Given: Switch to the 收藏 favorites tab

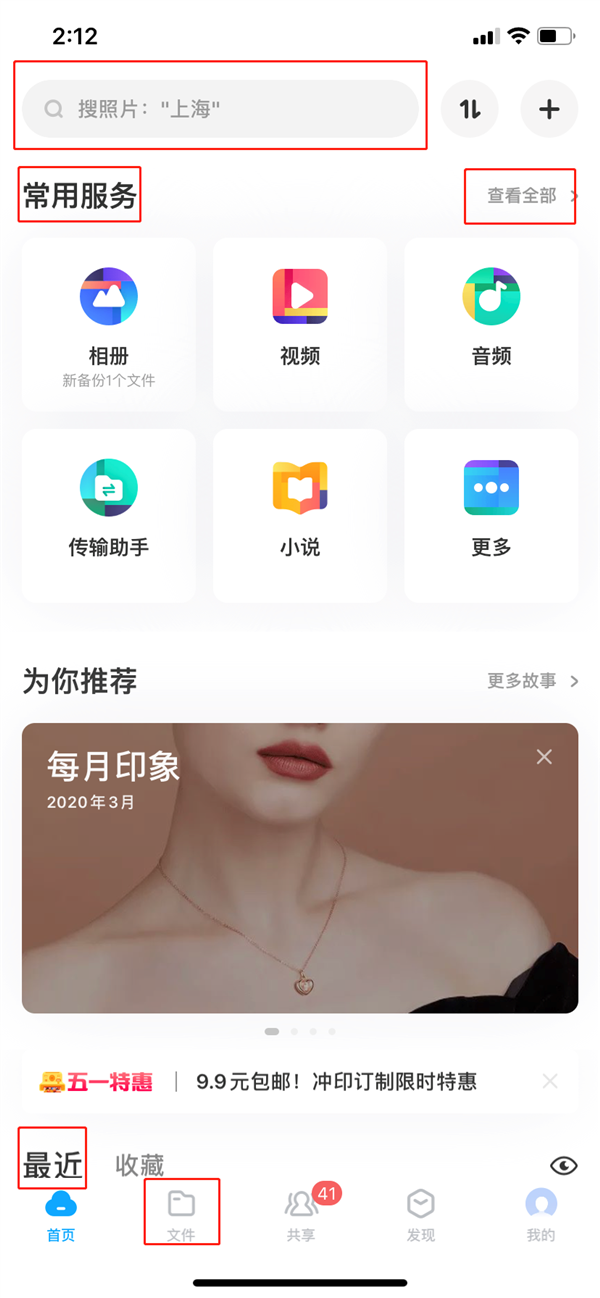Looking at the screenshot, I should [140, 1165].
